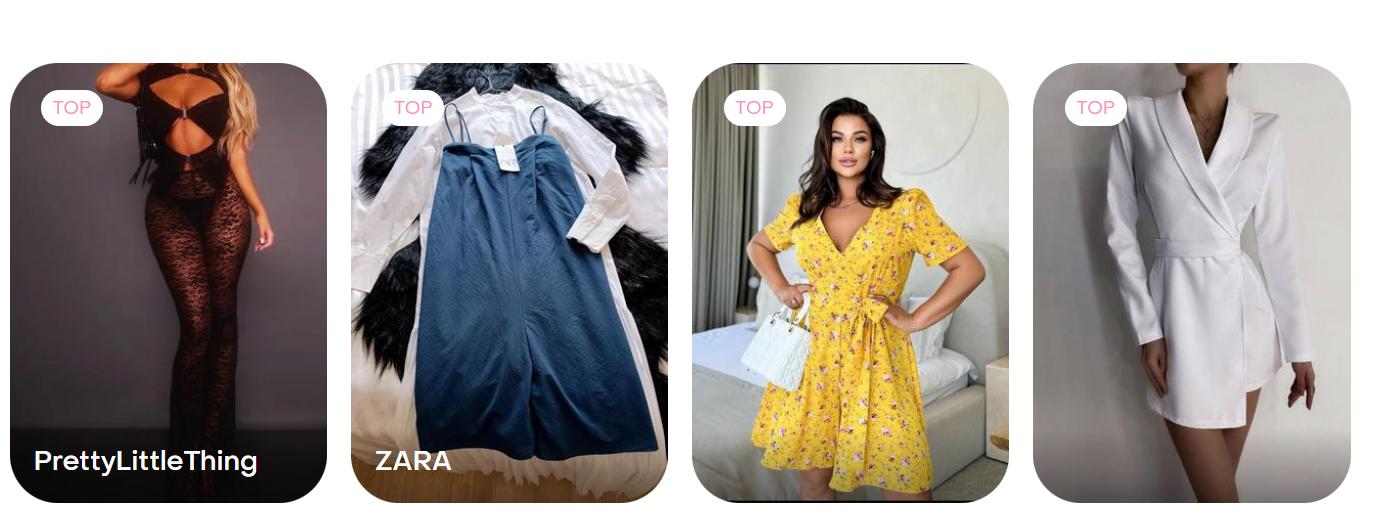This screenshot has width=1383, height=519.
Task: View the yellow floral dress listing
Action: click(x=850, y=283)
